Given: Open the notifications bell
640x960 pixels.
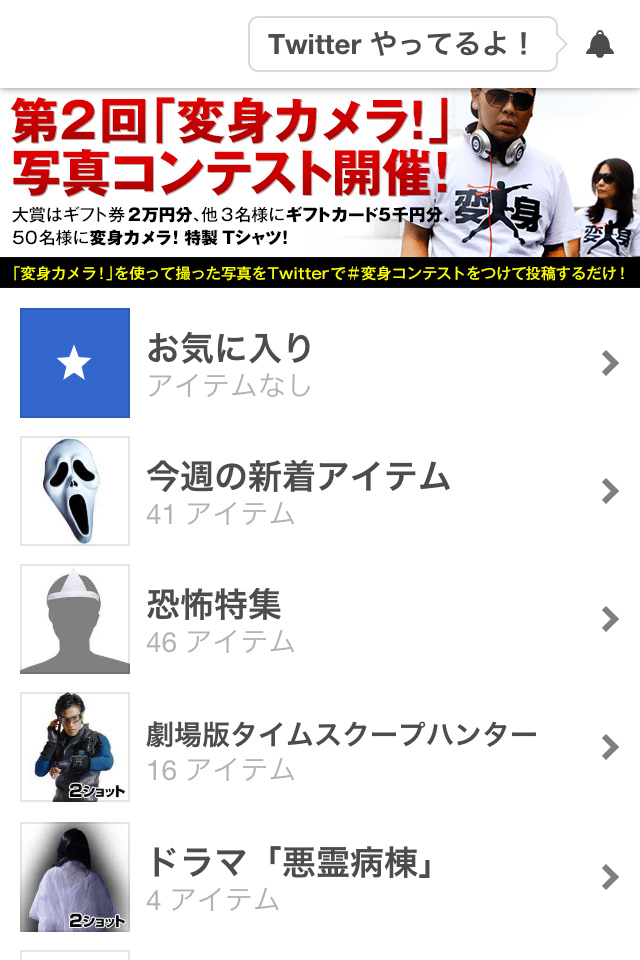Looking at the screenshot, I should point(599,44).
